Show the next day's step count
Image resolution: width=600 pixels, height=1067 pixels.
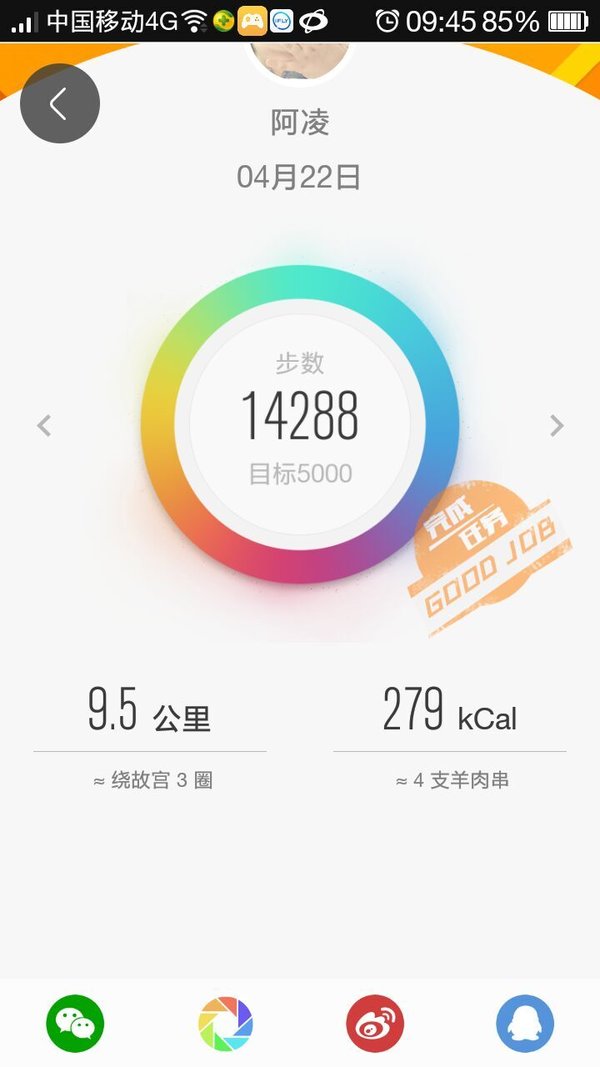(x=556, y=426)
